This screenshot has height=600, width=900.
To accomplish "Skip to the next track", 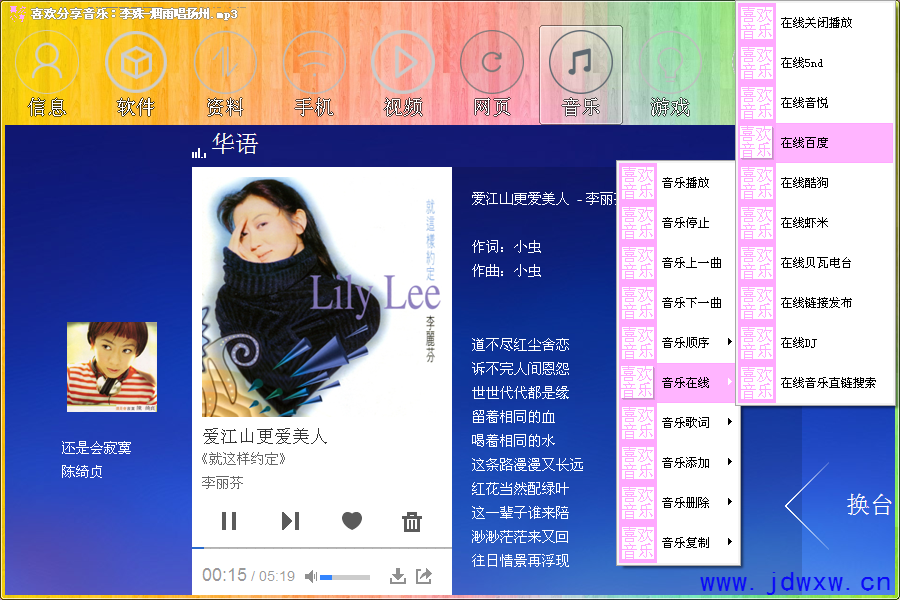I will pyautogui.click(x=290, y=521).
